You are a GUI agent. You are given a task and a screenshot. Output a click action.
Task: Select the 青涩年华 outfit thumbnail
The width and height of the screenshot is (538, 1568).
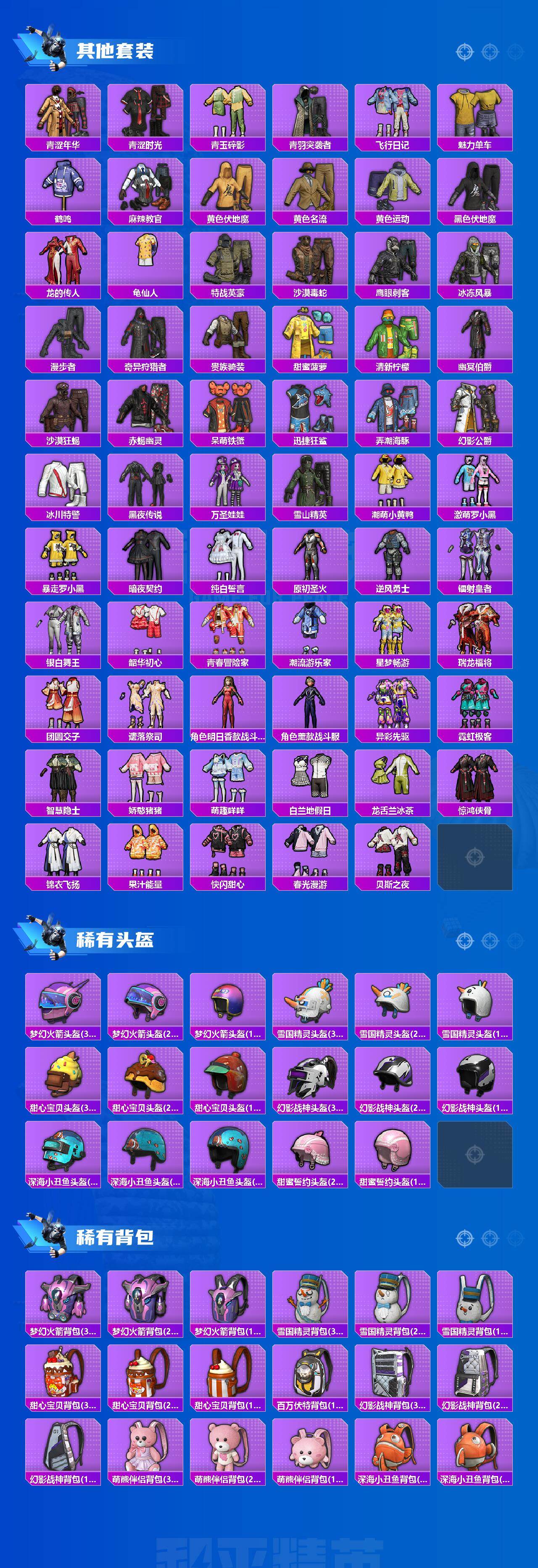point(64,116)
